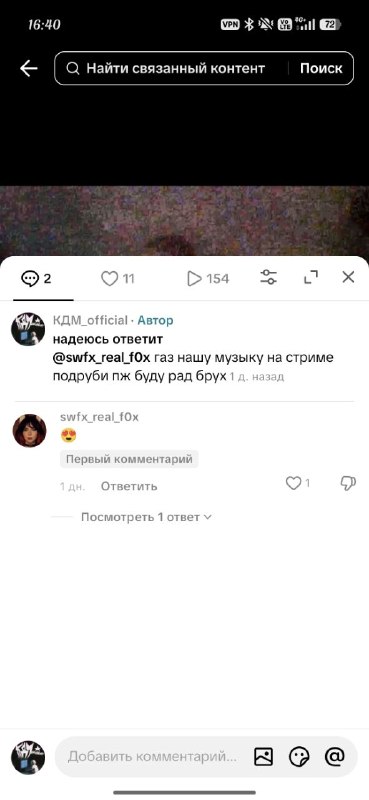This screenshot has width=369, height=800.
Task: Tap the Поиск button
Action: coord(321,68)
